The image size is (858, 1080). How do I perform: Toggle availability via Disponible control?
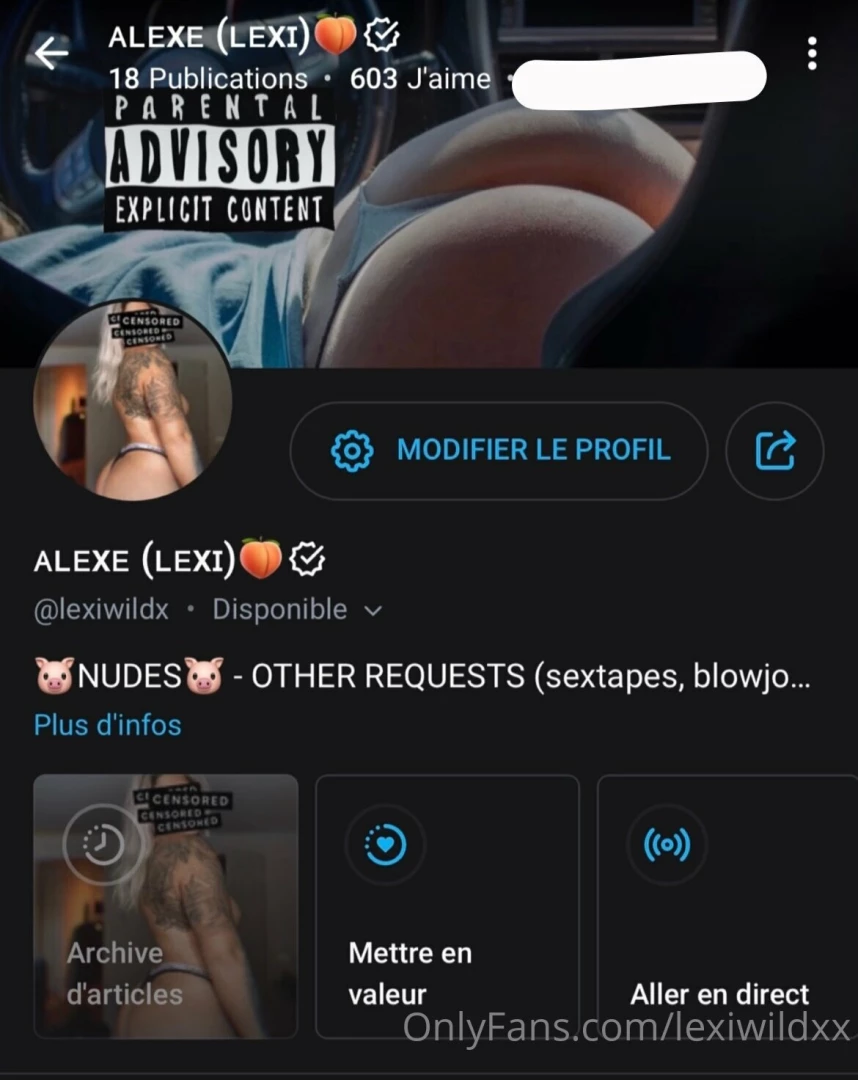coord(279,609)
